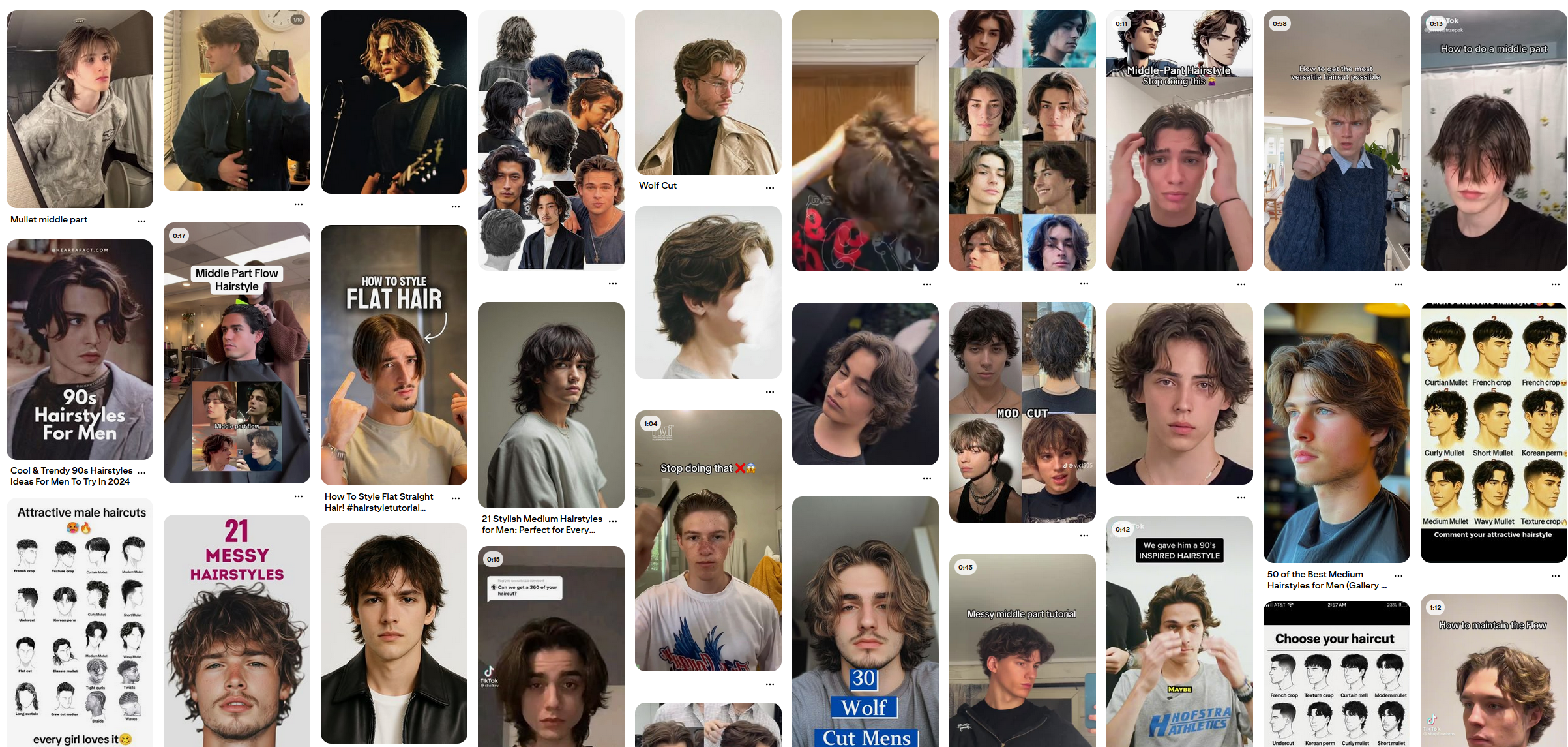Open the MOD CUT collage pin
Viewport: 1568px width, 747px height.
pyautogui.click(x=1022, y=412)
